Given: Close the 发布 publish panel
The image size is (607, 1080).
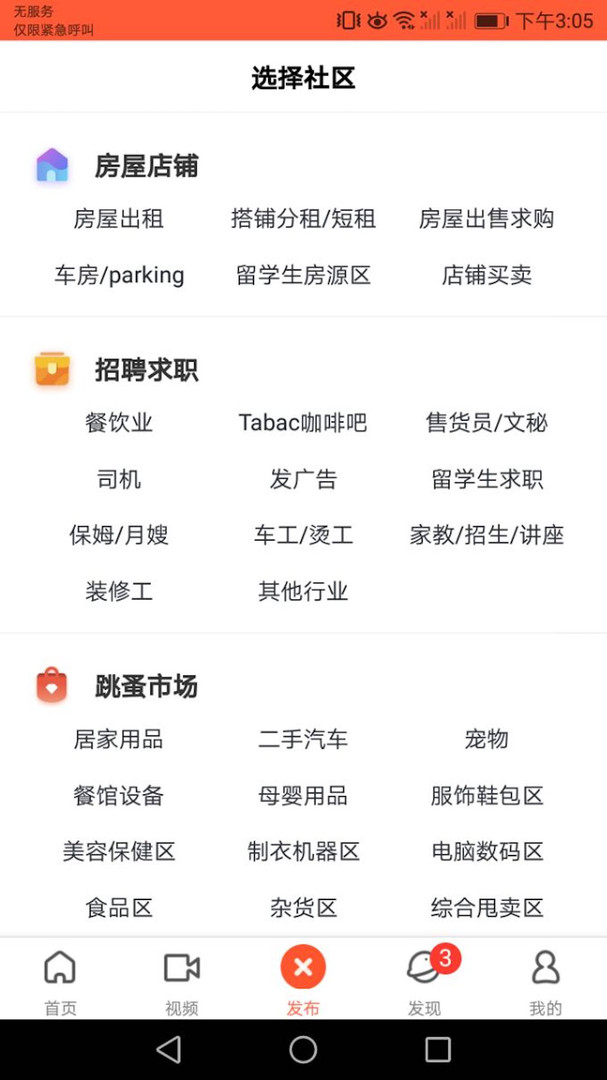Looking at the screenshot, I should pos(303,968).
